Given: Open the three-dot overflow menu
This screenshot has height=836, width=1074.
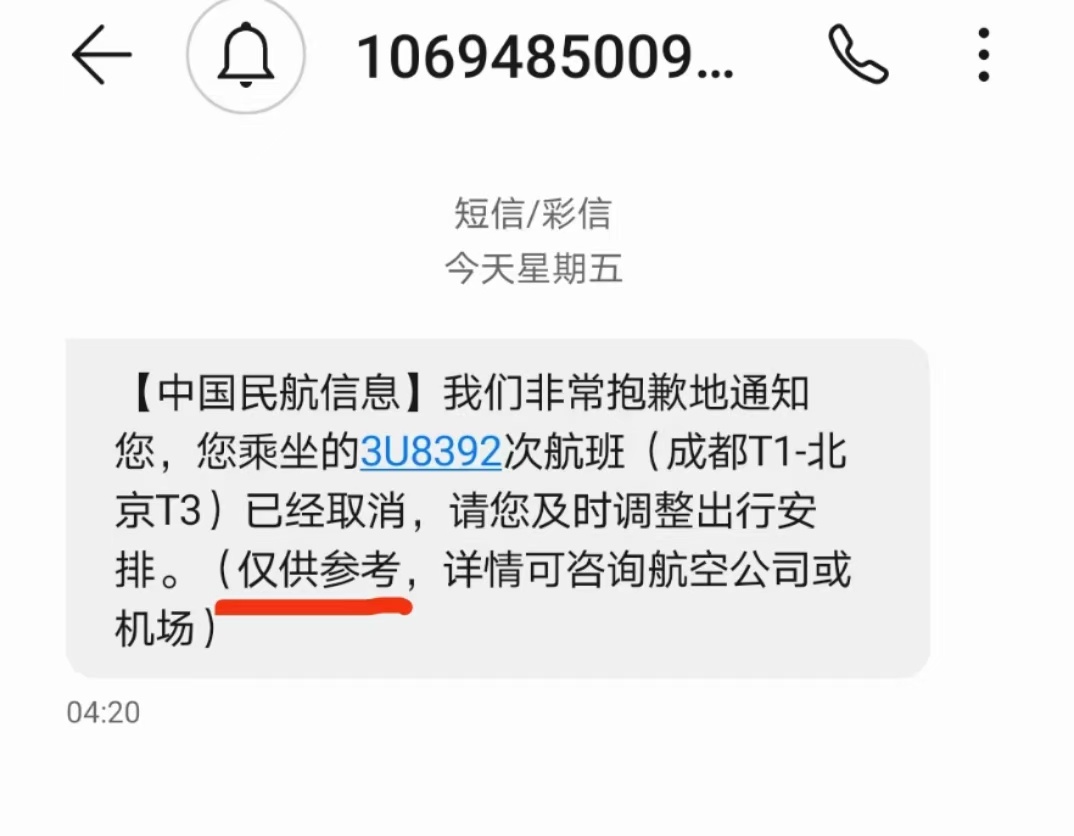Looking at the screenshot, I should 984,55.
